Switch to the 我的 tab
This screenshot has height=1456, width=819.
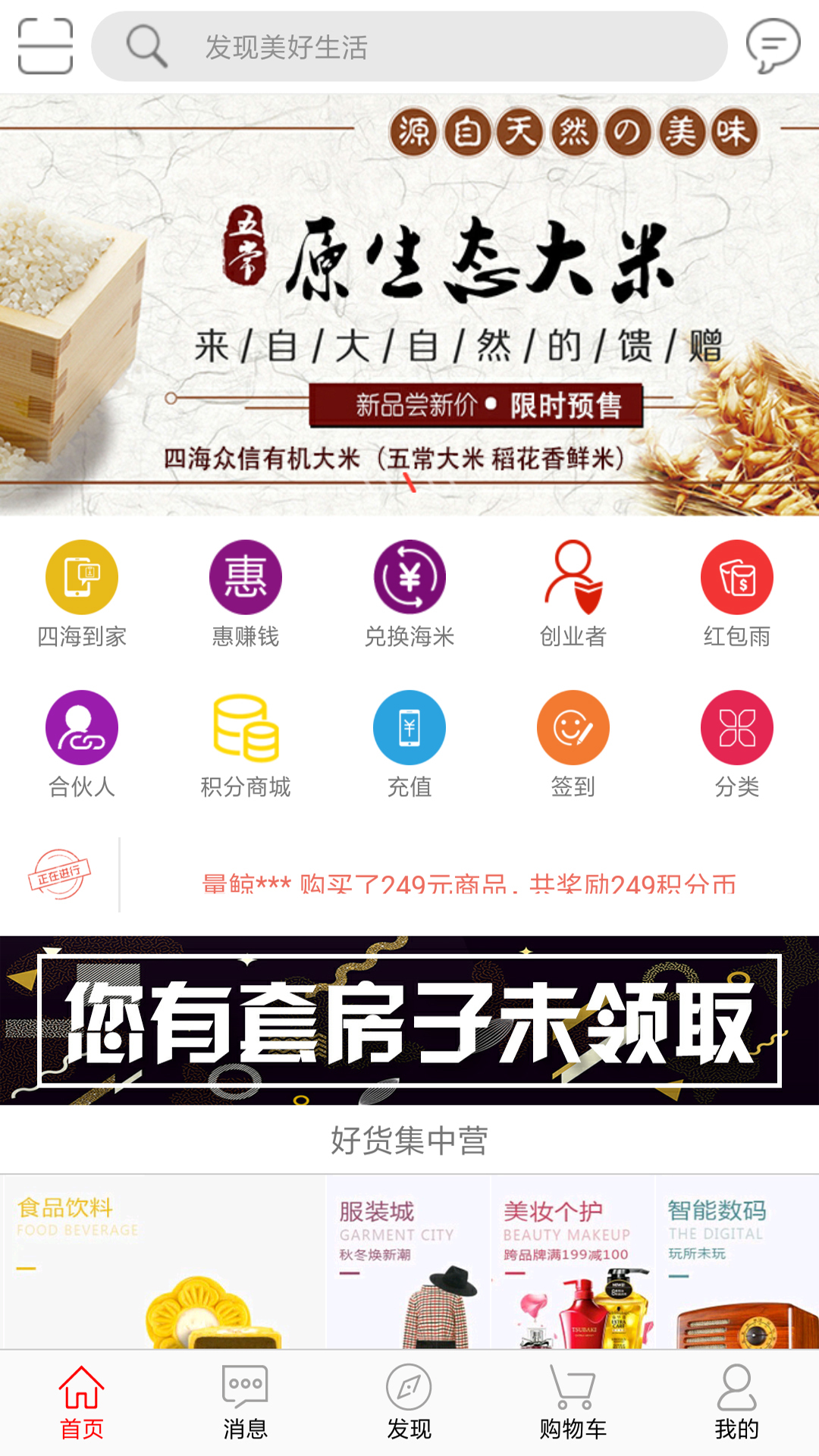pos(736,1403)
